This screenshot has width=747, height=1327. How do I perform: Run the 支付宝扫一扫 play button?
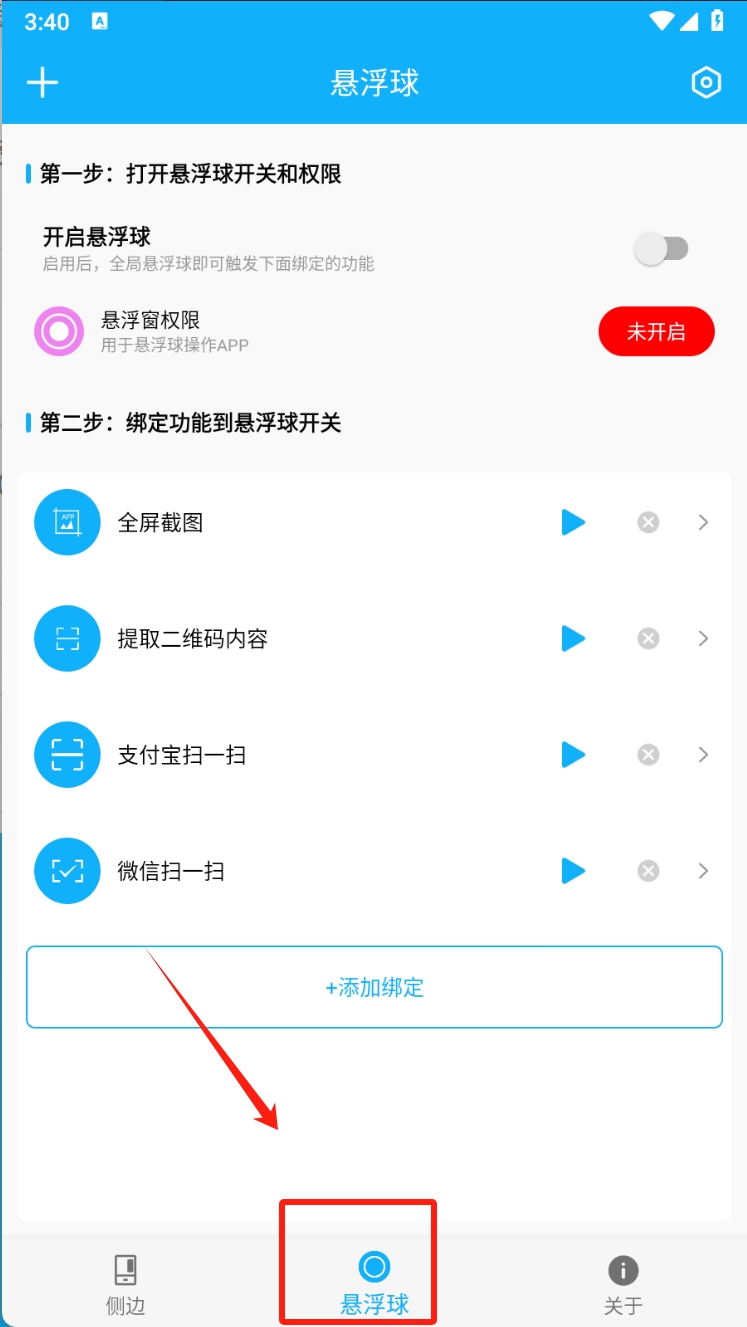click(x=572, y=755)
